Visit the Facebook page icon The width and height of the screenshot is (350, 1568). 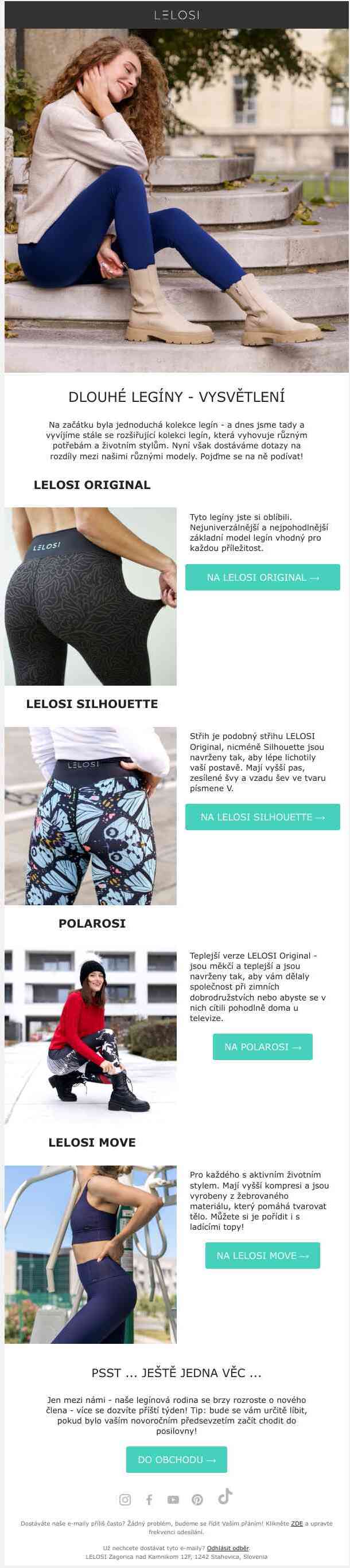coord(149,1500)
